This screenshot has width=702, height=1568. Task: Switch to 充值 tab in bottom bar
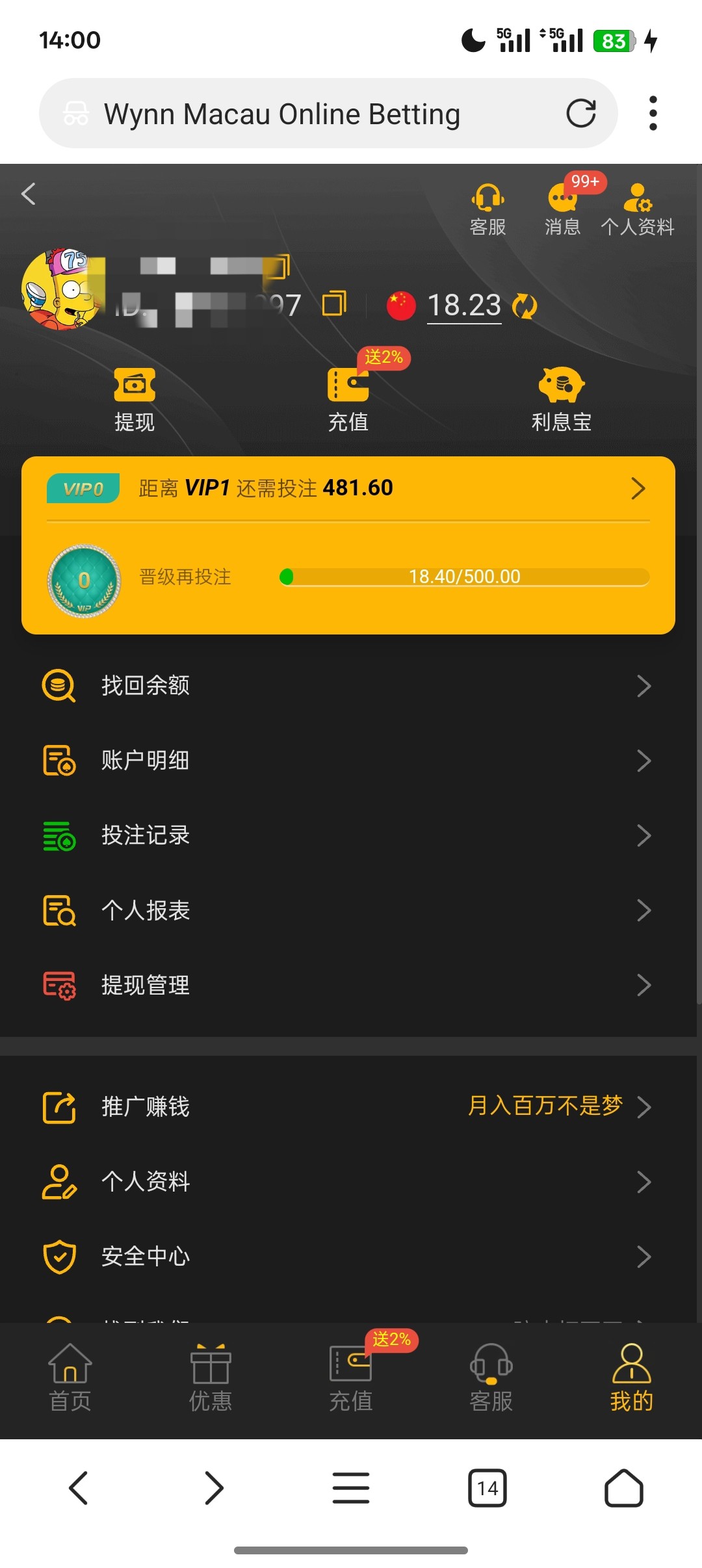pyautogui.click(x=351, y=1378)
